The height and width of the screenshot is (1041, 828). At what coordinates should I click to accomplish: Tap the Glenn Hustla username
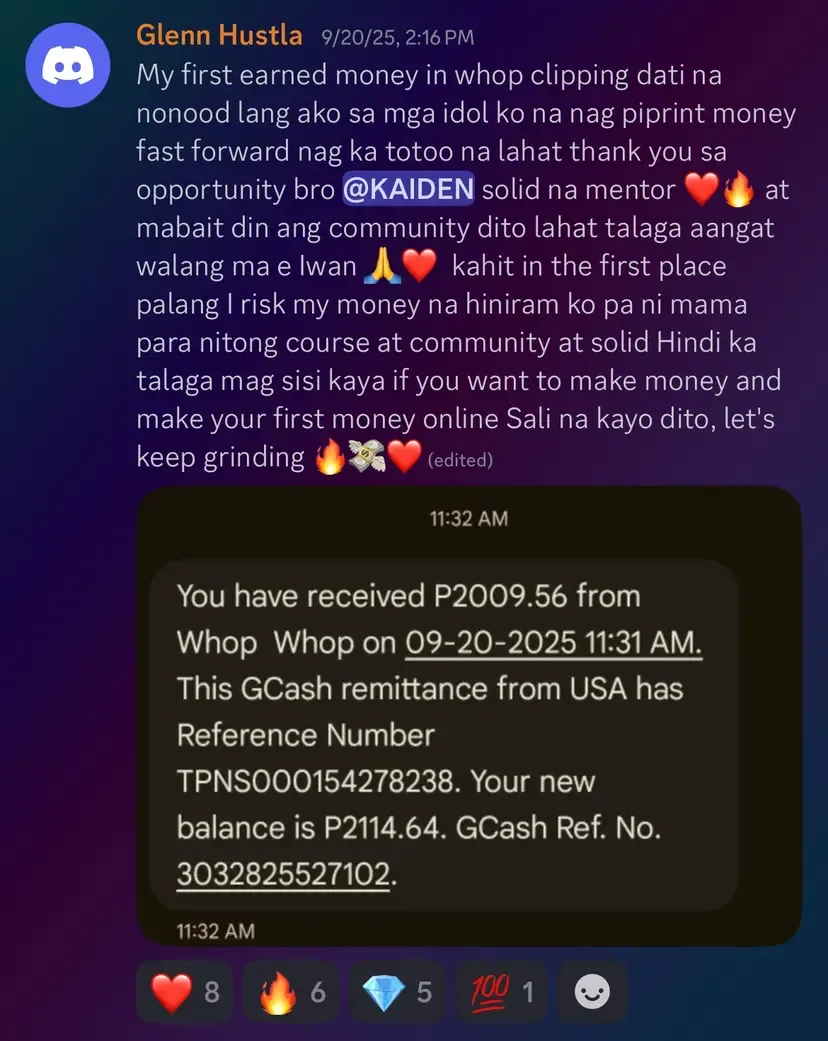click(219, 36)
